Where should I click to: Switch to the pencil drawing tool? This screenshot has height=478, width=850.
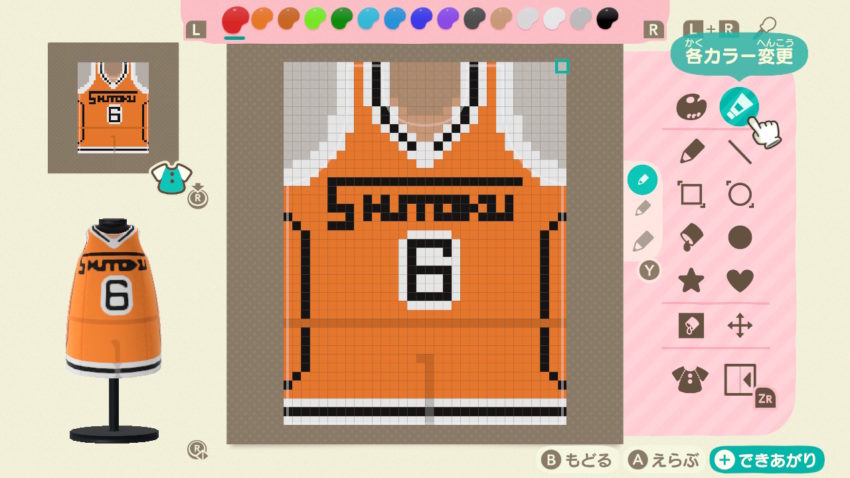click(690, 151)
